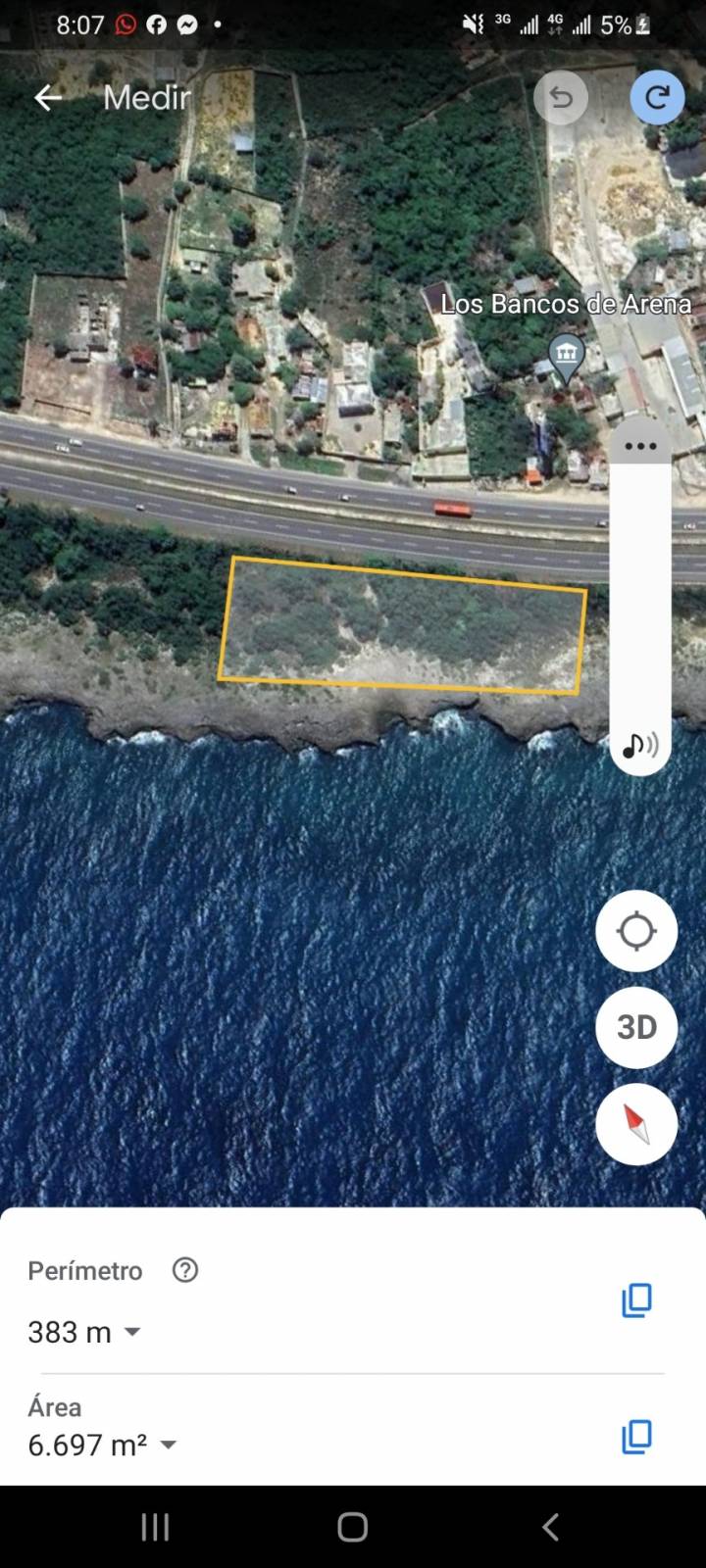Center map on my location
This screenshot has width=706, height=1568.
(x=636, y=931)
